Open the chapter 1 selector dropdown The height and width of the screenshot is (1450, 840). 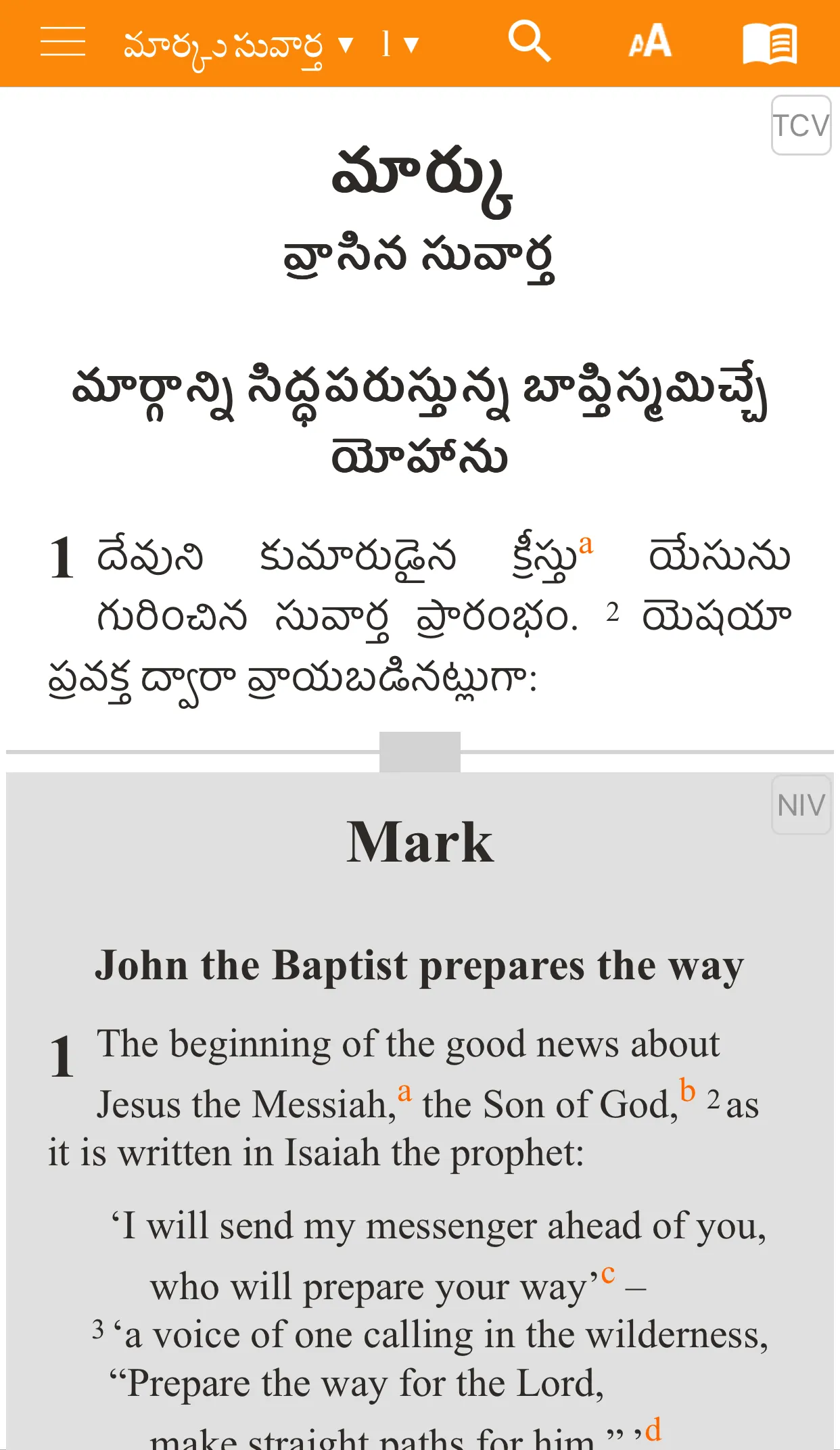(400, 45)
